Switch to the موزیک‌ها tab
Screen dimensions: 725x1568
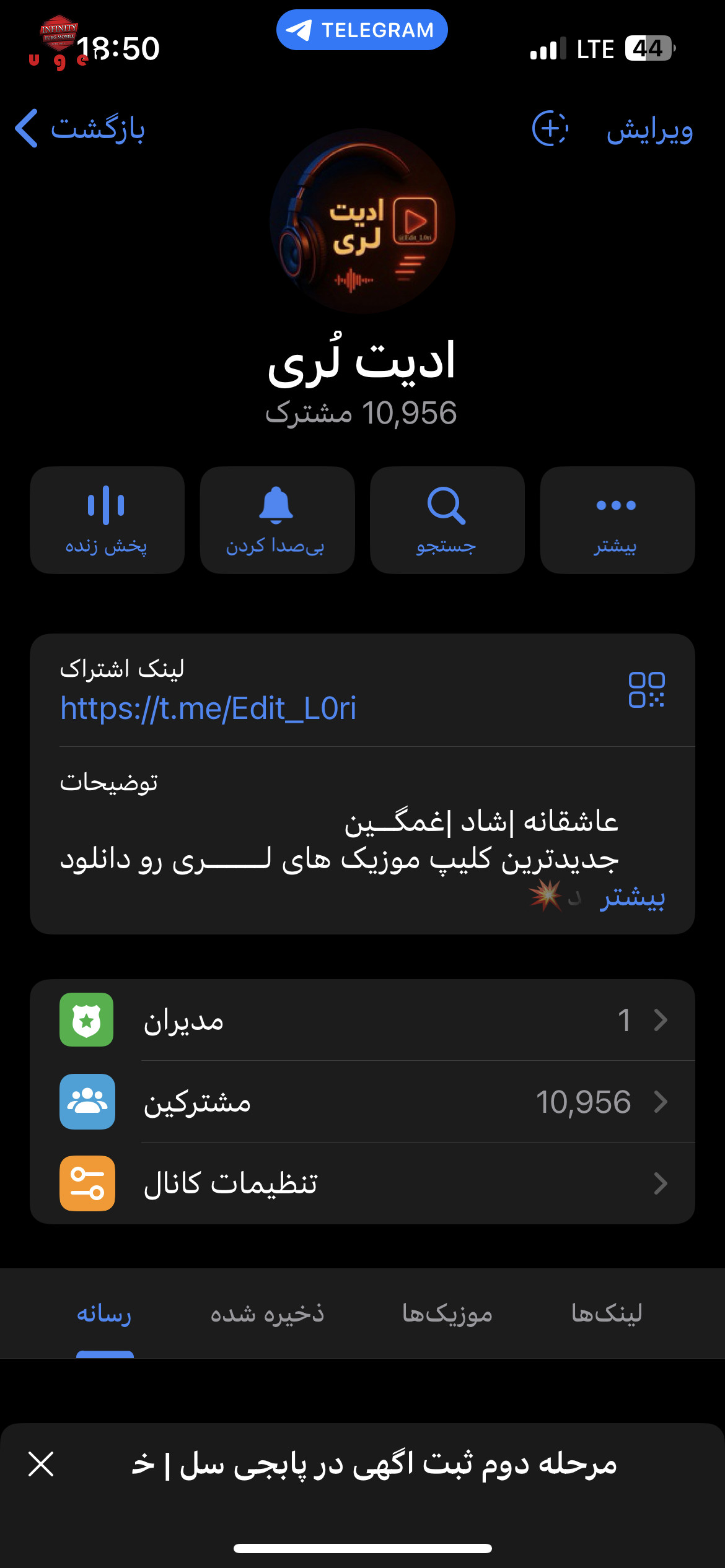[x=447, y=1313]
